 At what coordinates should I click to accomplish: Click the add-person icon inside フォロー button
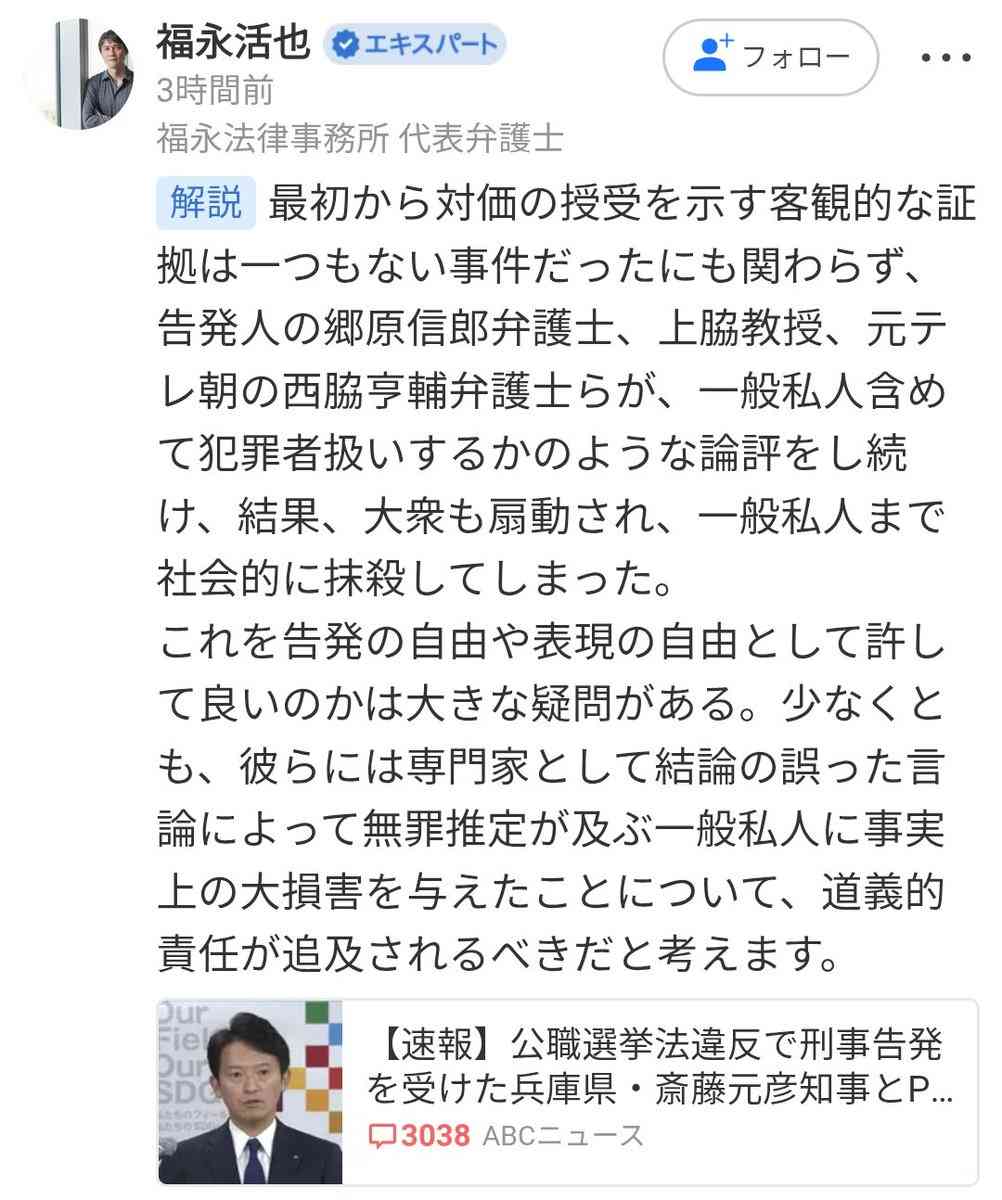[712, 55]
